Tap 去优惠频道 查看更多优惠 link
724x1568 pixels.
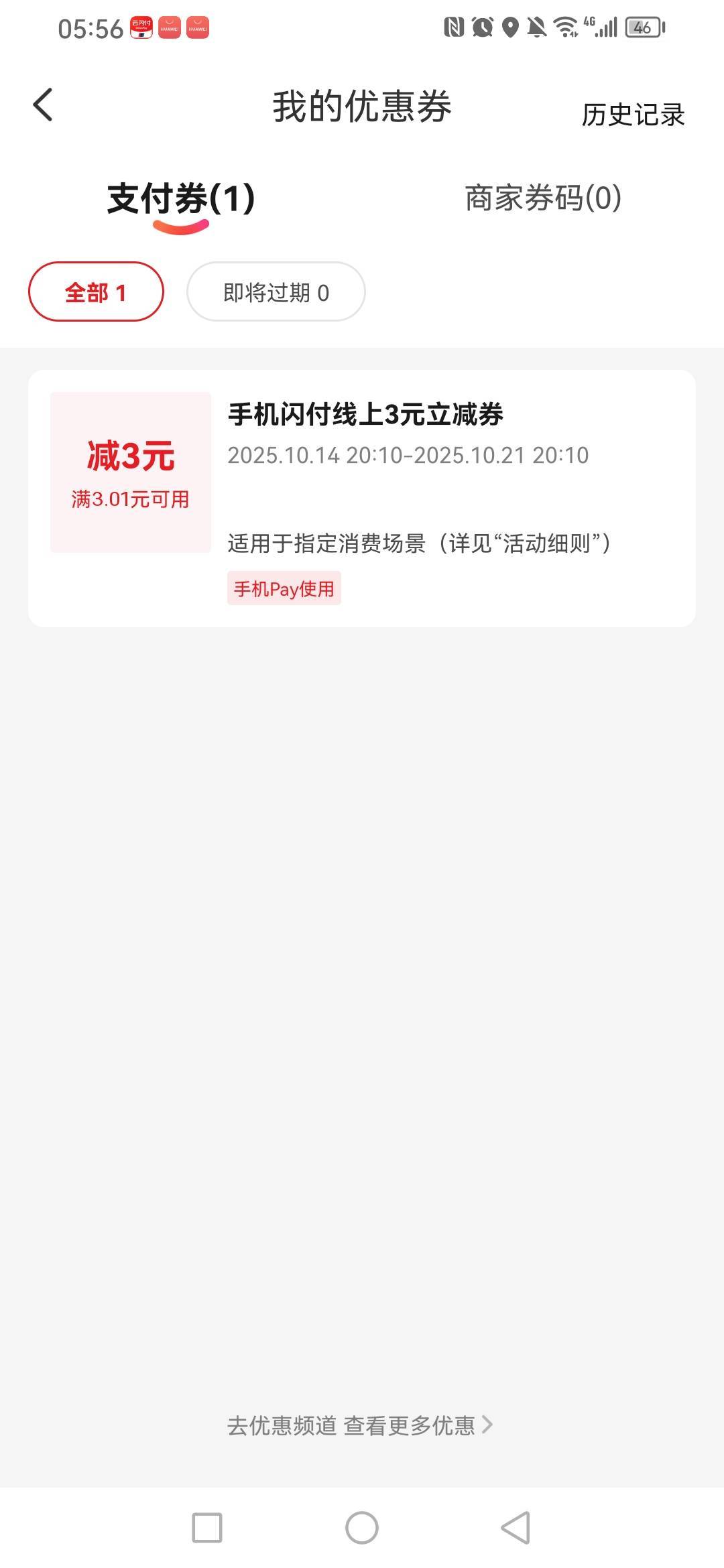(x=360, y=1425)
